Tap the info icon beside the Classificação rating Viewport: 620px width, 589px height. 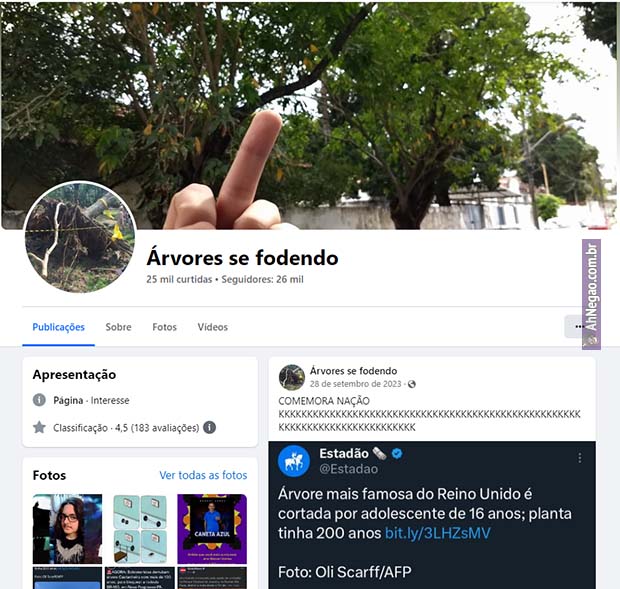coord(210,427)
